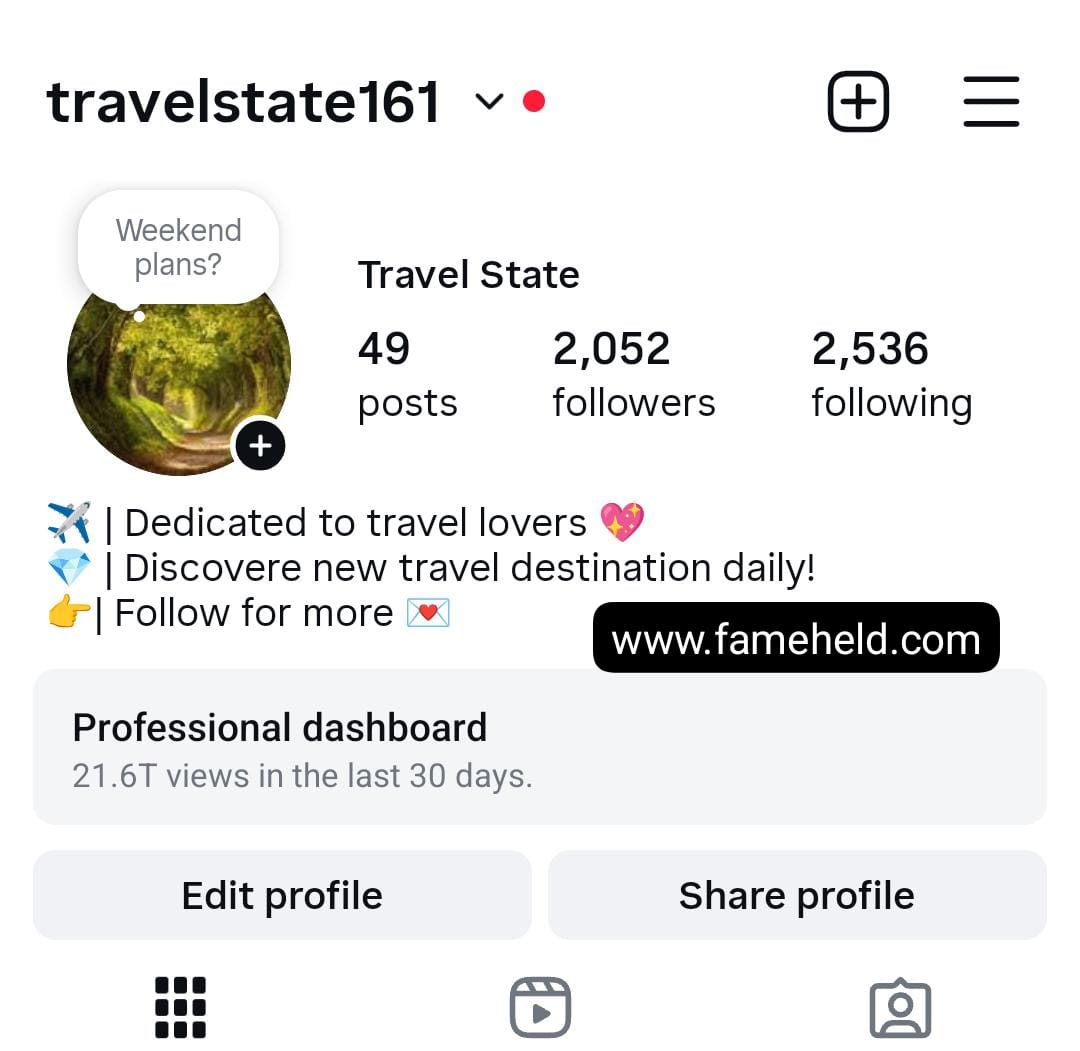
Task: View the 49 posts count
Action: [407, 375]
